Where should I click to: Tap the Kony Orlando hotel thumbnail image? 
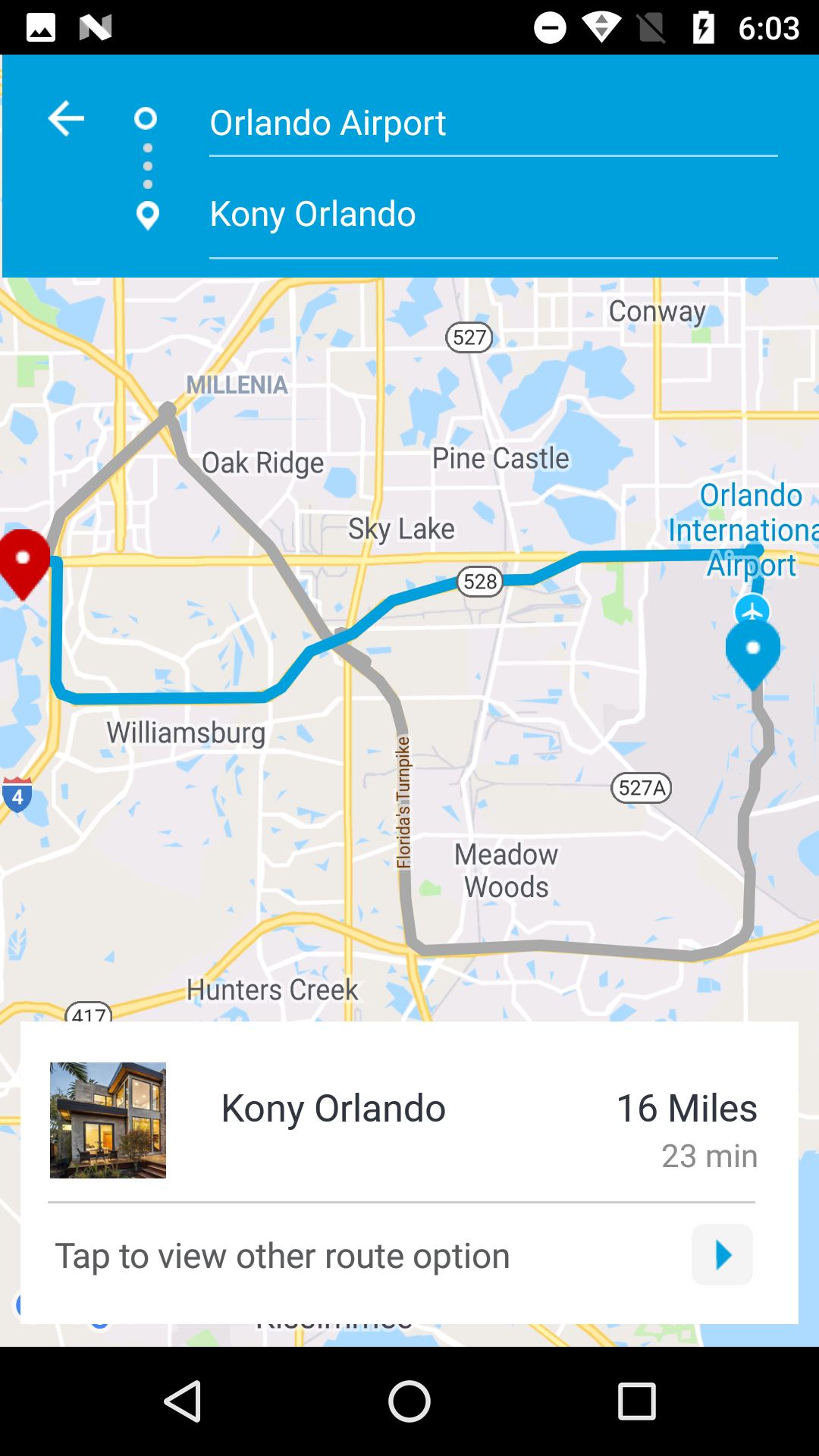[107, 1120]
